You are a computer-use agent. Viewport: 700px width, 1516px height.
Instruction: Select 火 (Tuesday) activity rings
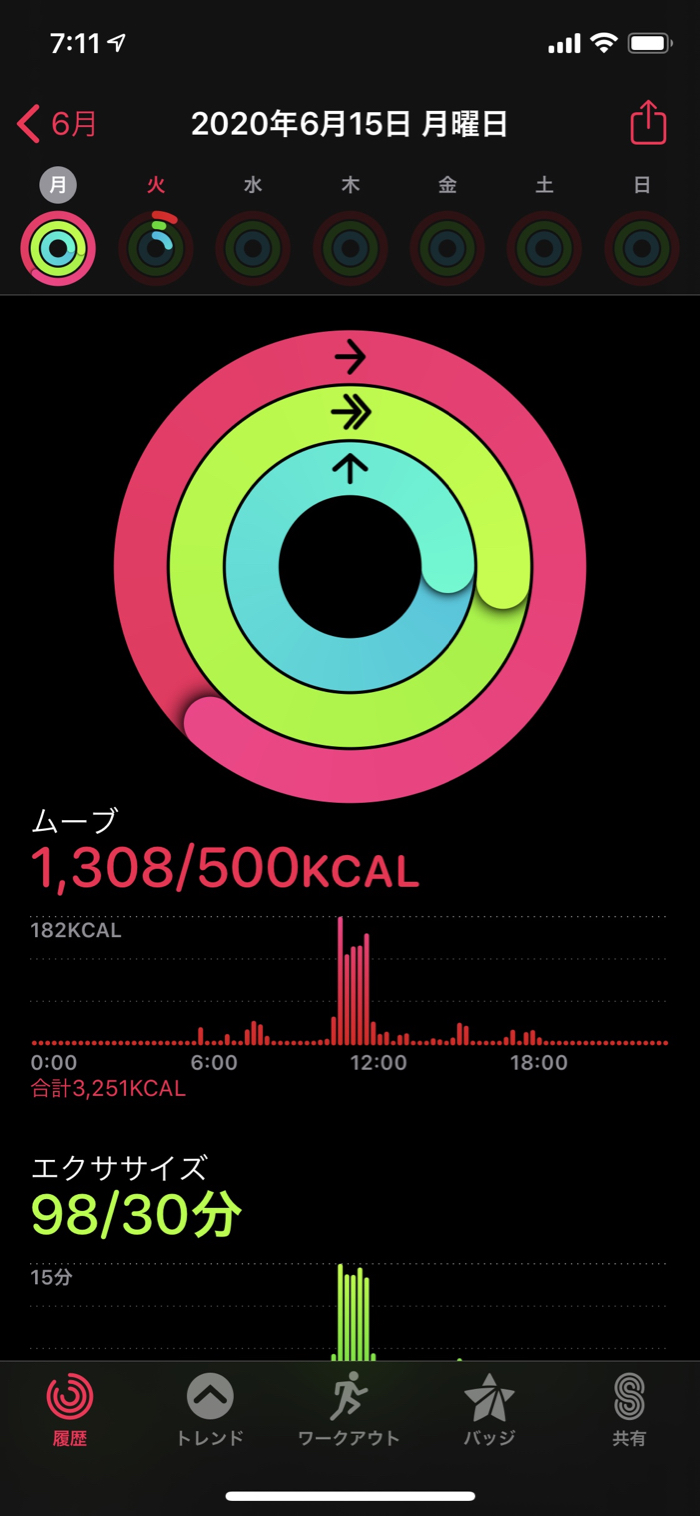(155, 248)
